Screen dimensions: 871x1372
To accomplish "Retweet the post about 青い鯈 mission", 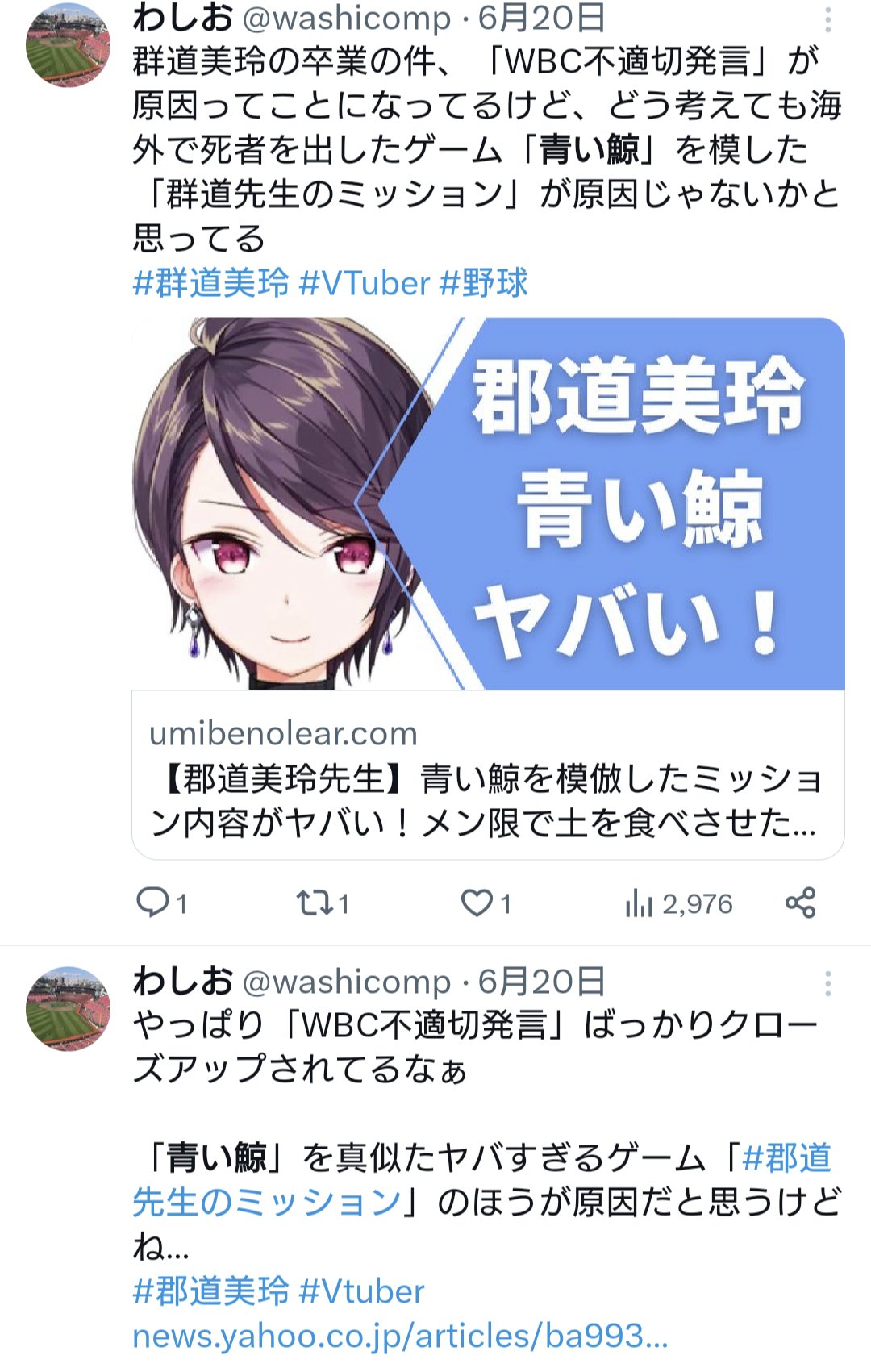I will pyautogui.click(x=322, y=903).
